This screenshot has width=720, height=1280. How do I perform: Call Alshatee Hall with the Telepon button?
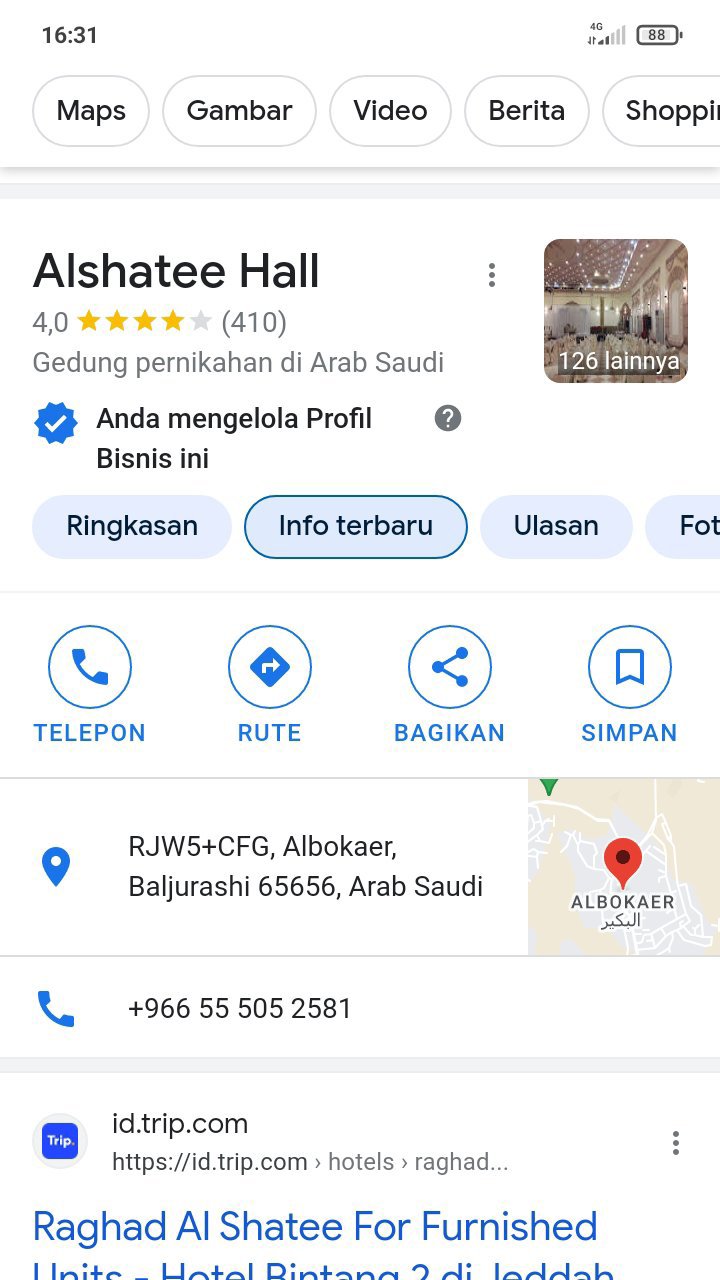(90, 685)
